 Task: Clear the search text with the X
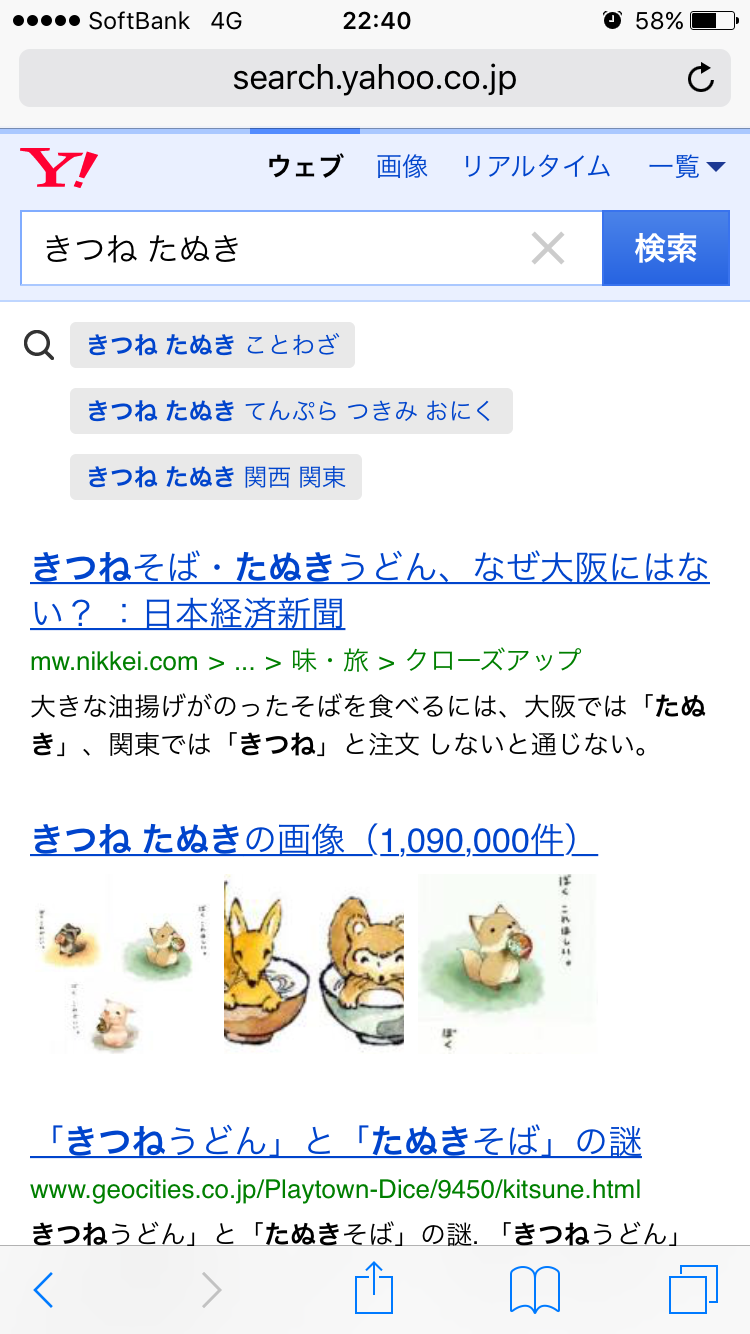tap(548, 248)
